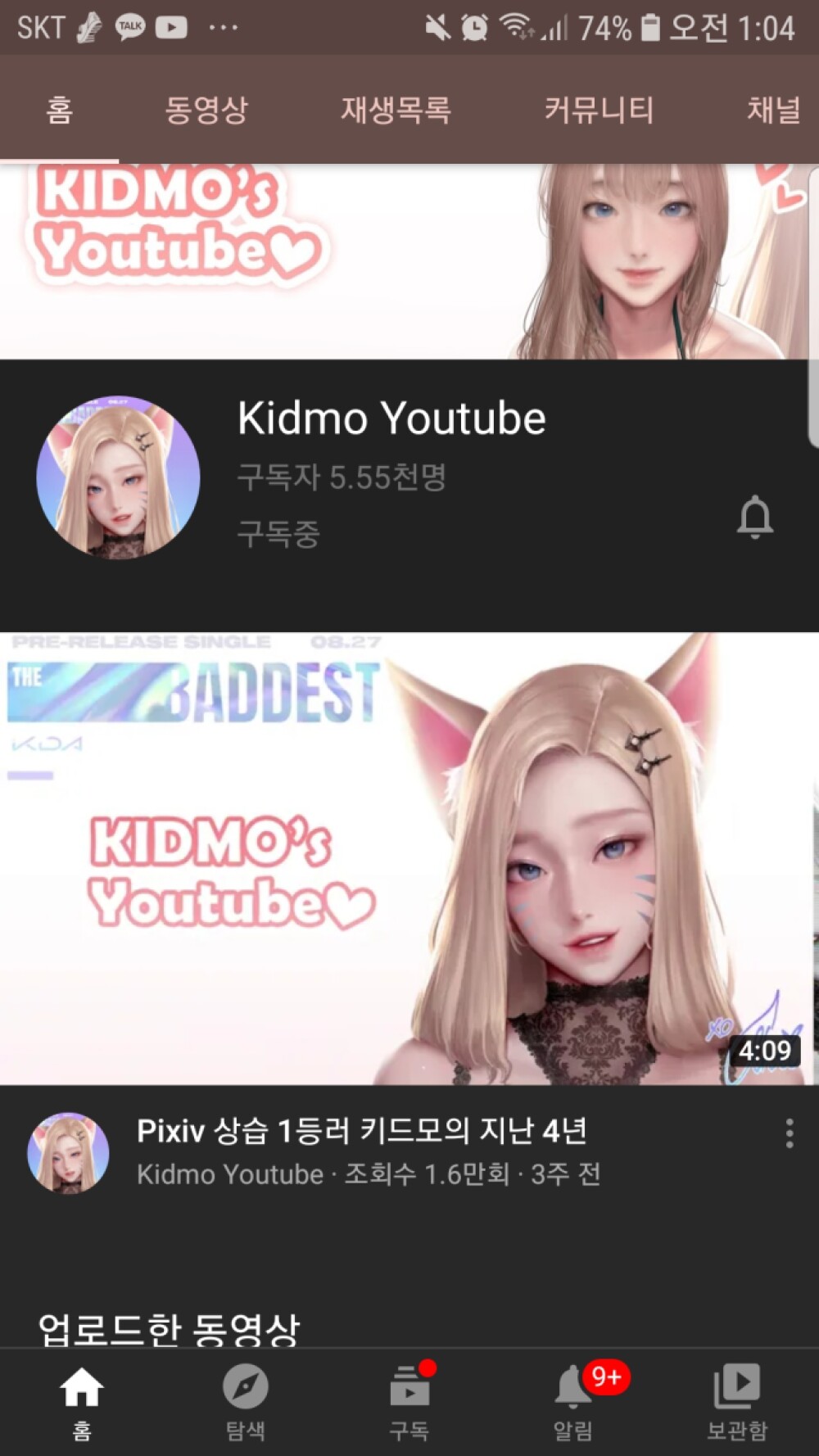This screenshot has width=819, height=1456.
Task: Return to 홈 in bottom navigation
Action: tap(82, 1401)
